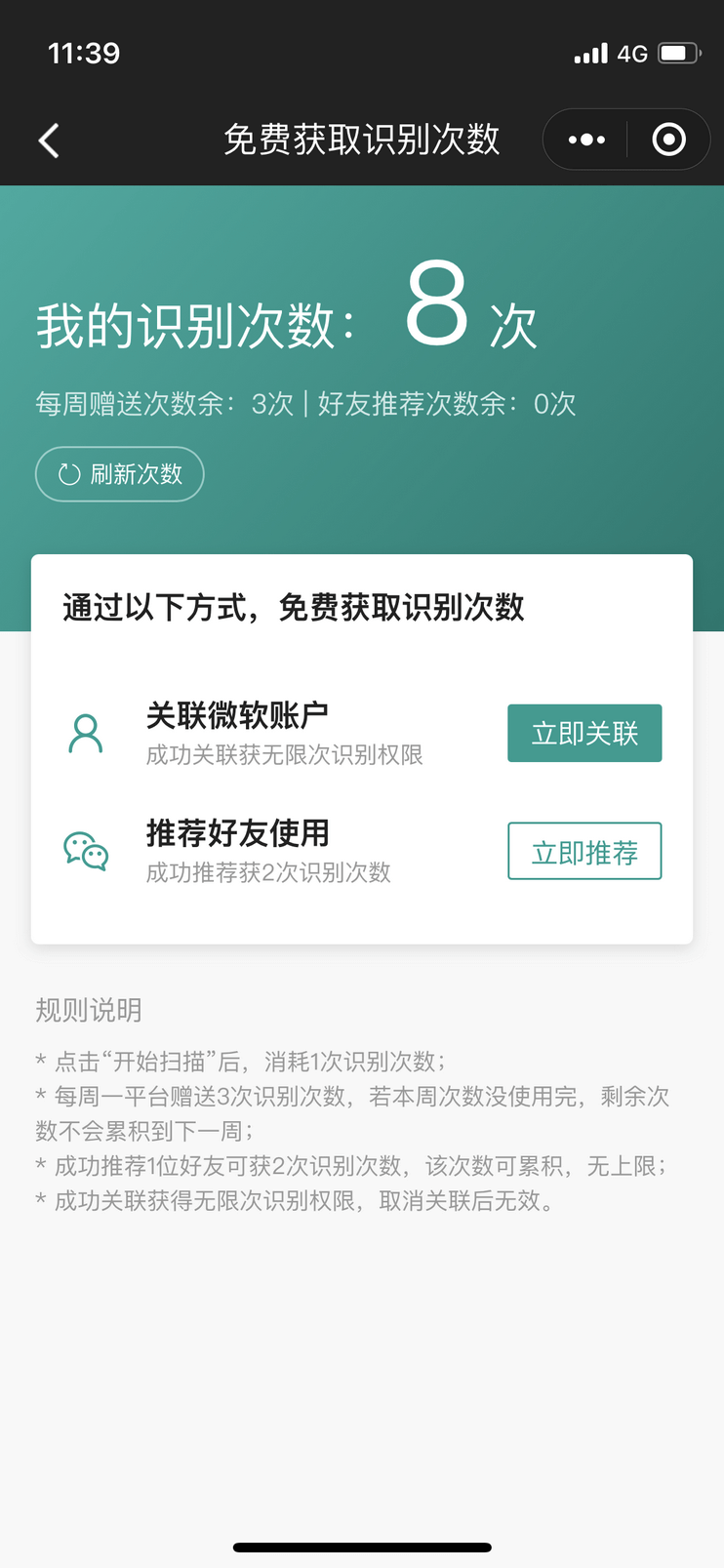Go back using the top-left arrow
724x1568 pixels.
click(49, 141)
